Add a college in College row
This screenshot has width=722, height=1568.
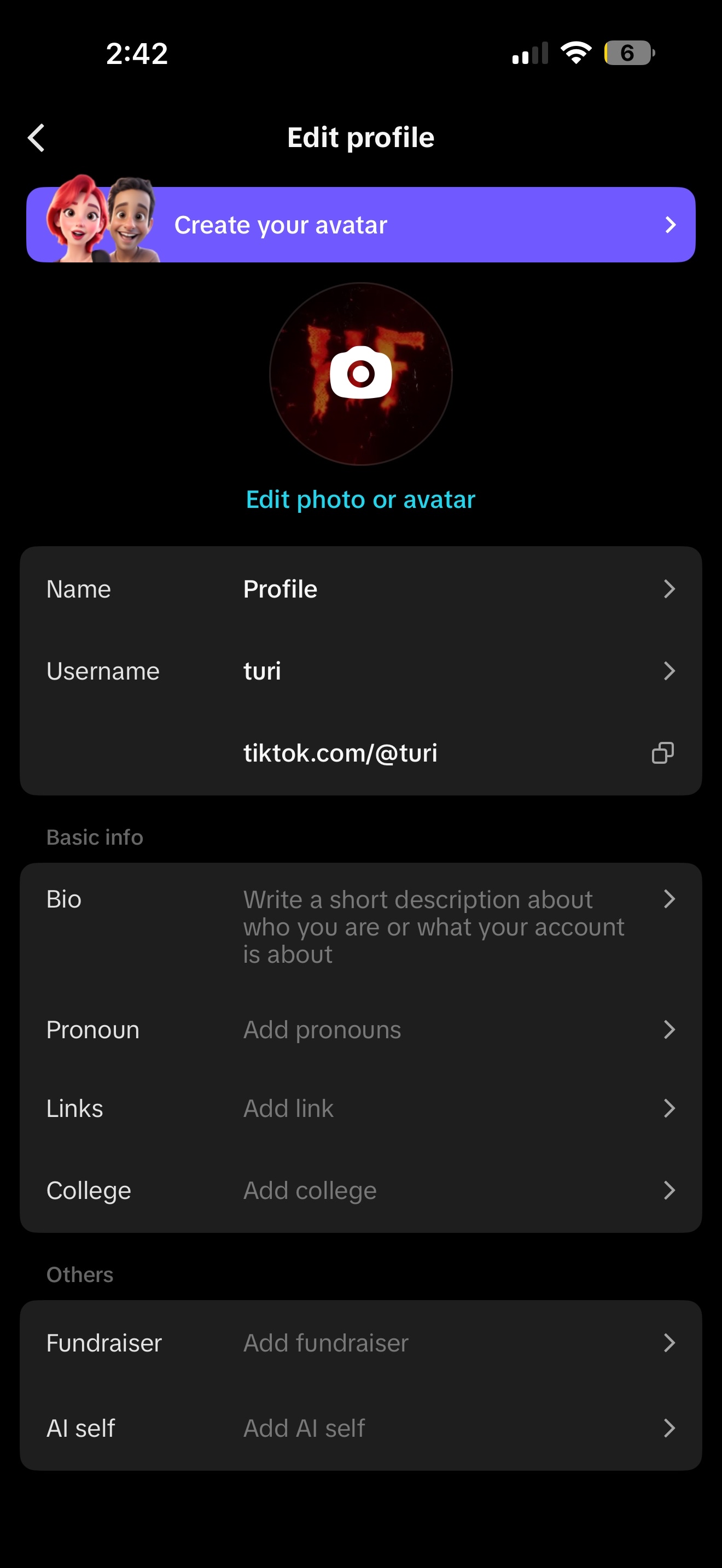(360, 1191)
